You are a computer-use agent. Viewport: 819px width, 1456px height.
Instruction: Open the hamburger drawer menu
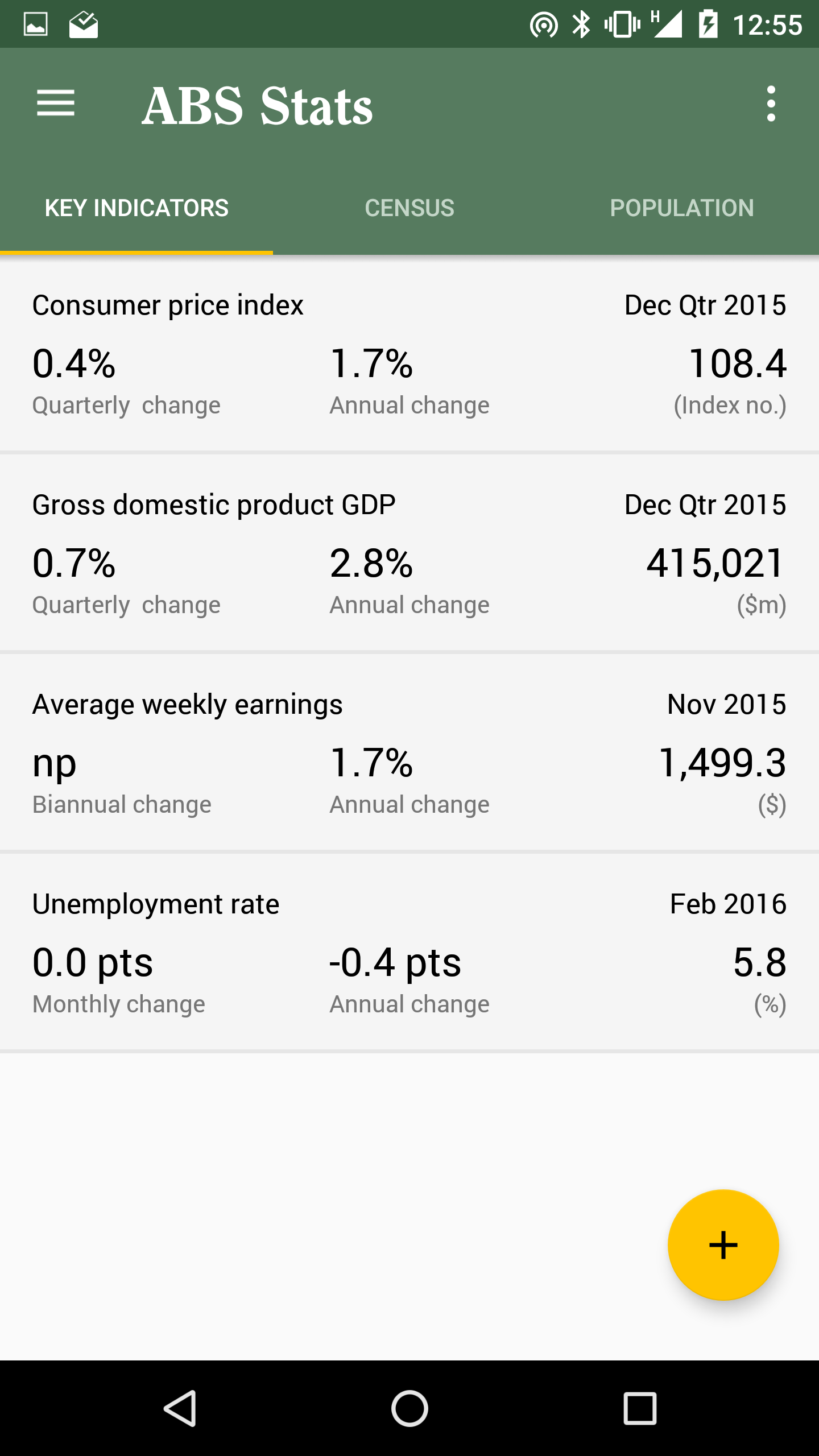coord(55,104)
